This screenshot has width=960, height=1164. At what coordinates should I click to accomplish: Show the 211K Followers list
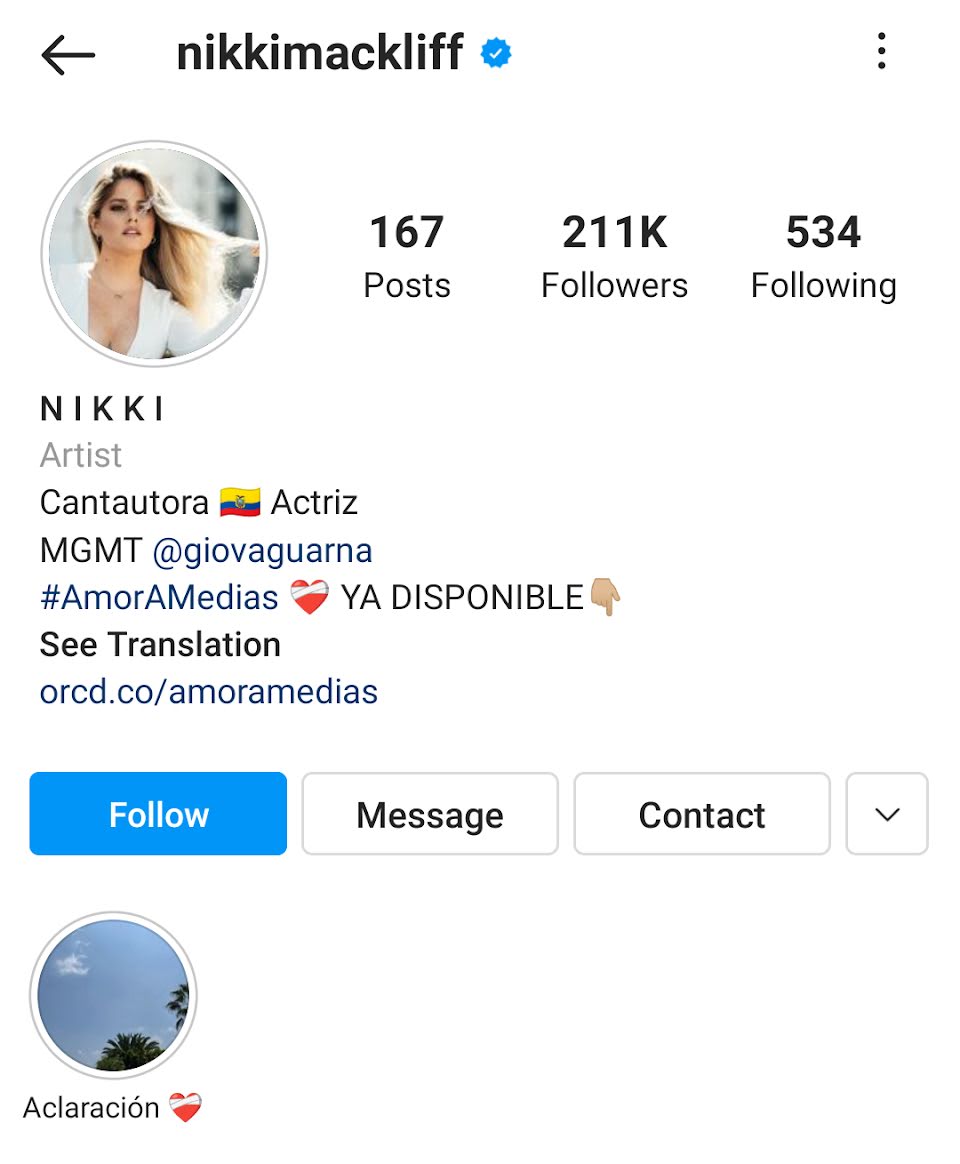(x=614, y=256)
